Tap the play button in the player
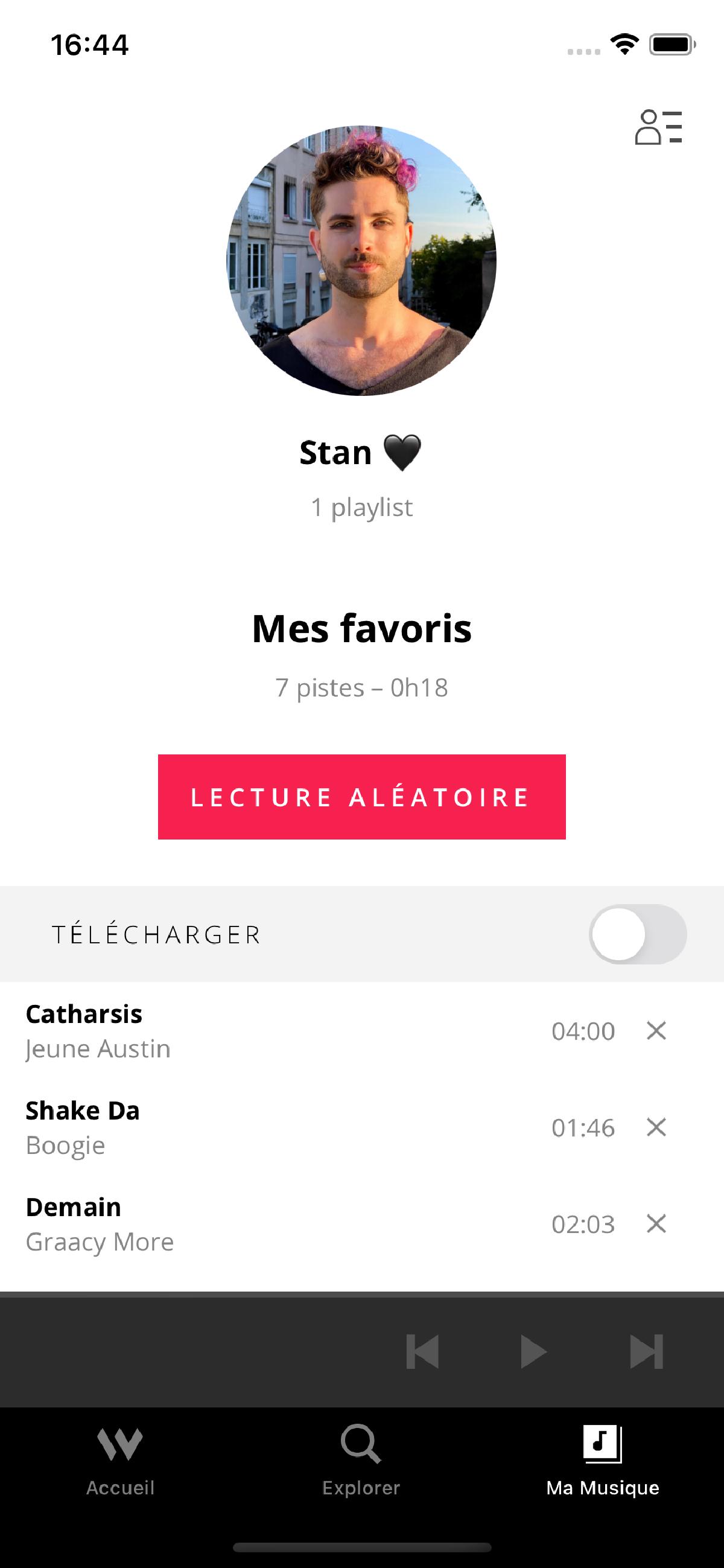The height and width of the screenshot is (1568, 724). click(533, 1352)
